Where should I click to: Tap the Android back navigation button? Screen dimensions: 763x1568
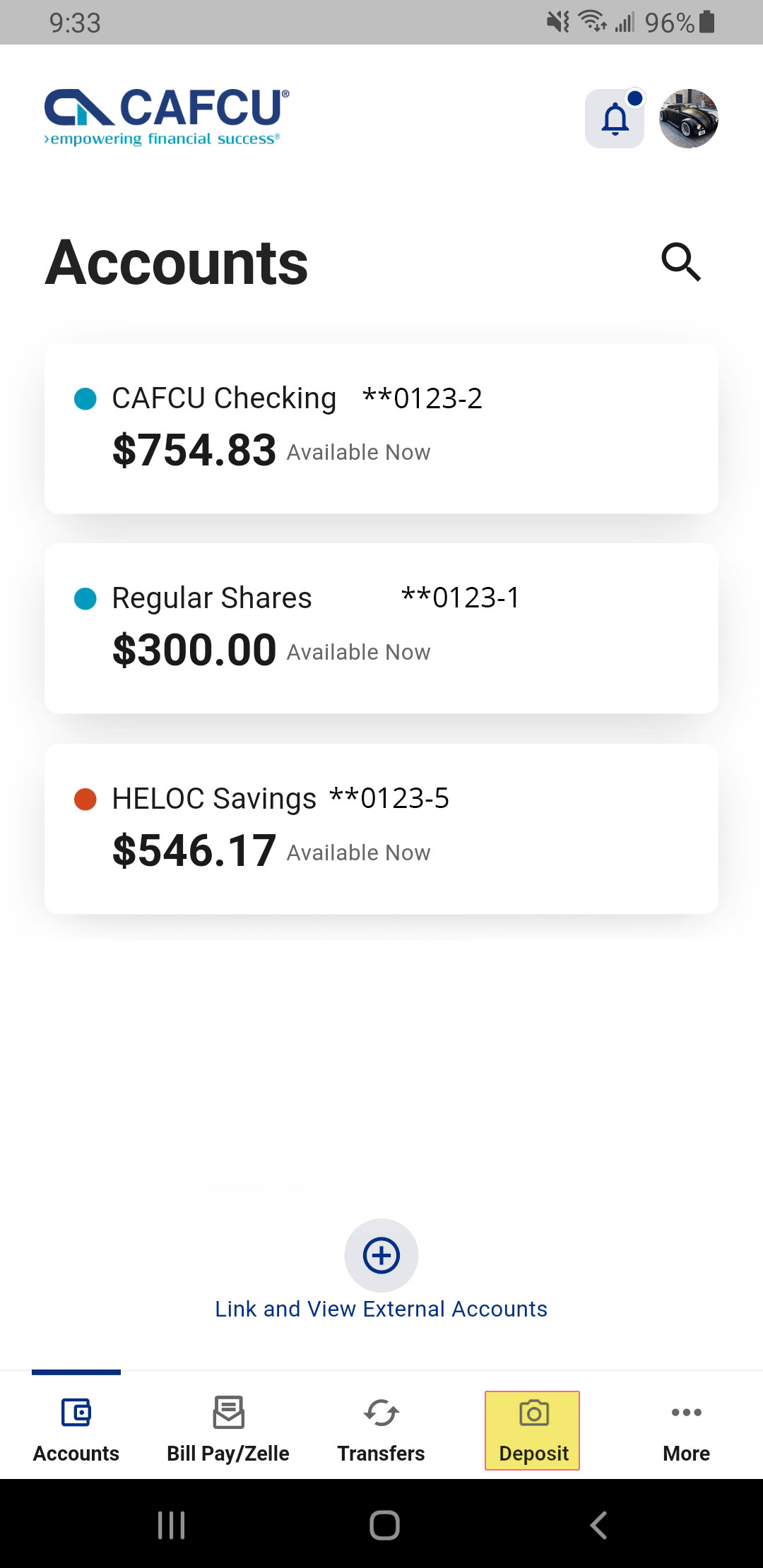tap(597, 1524)
